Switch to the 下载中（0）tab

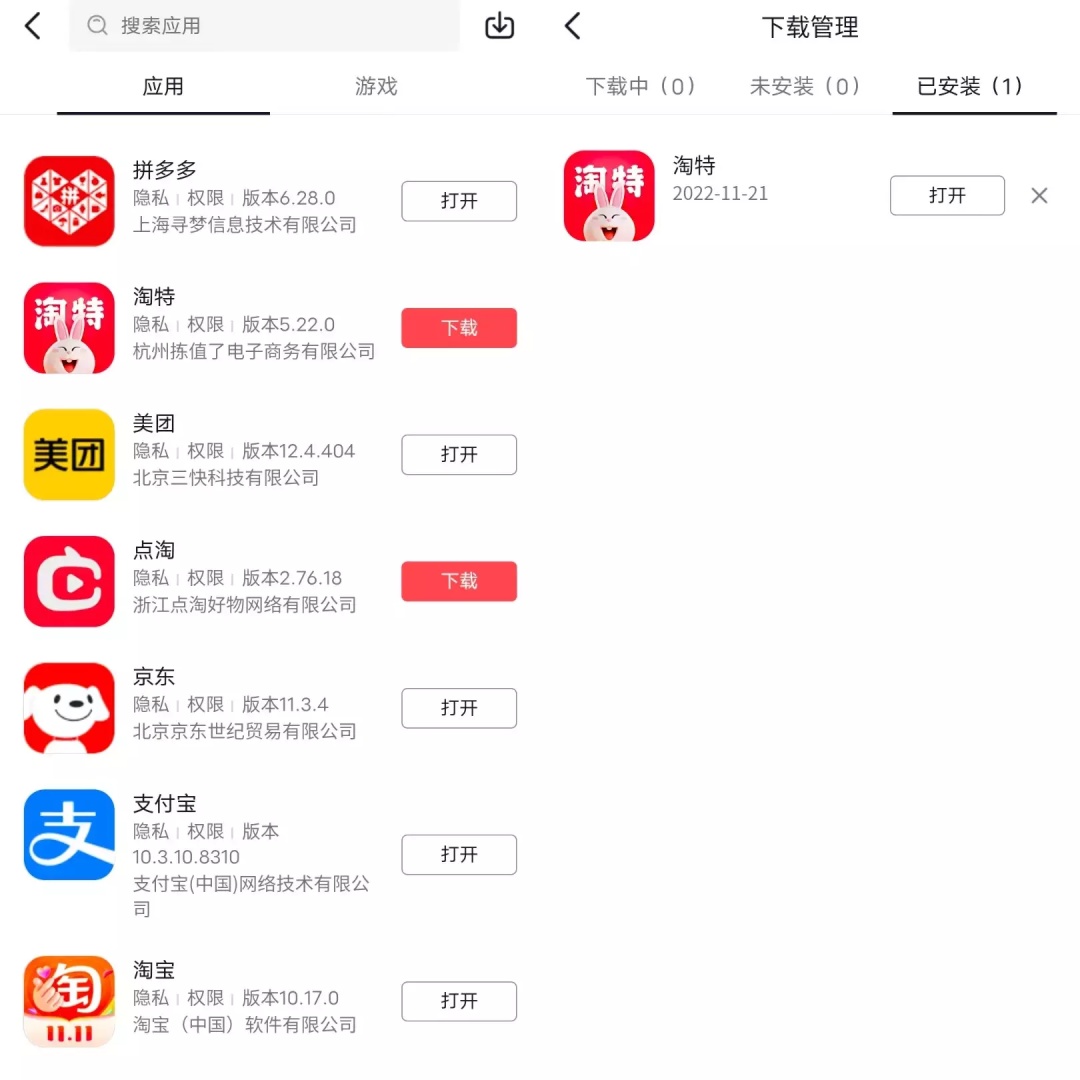(641, 87)
